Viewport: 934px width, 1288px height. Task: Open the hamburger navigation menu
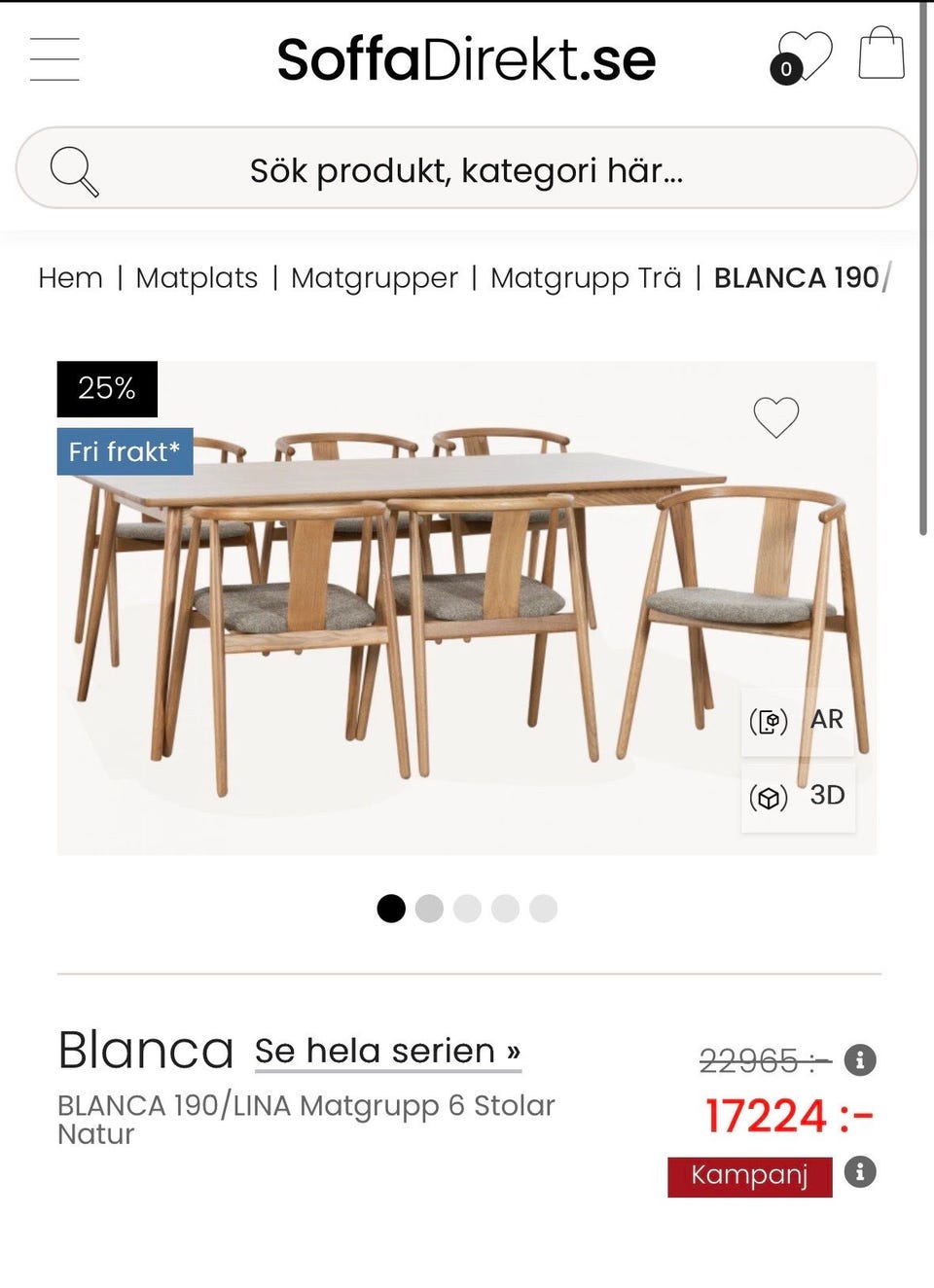[x=54, y=58]
